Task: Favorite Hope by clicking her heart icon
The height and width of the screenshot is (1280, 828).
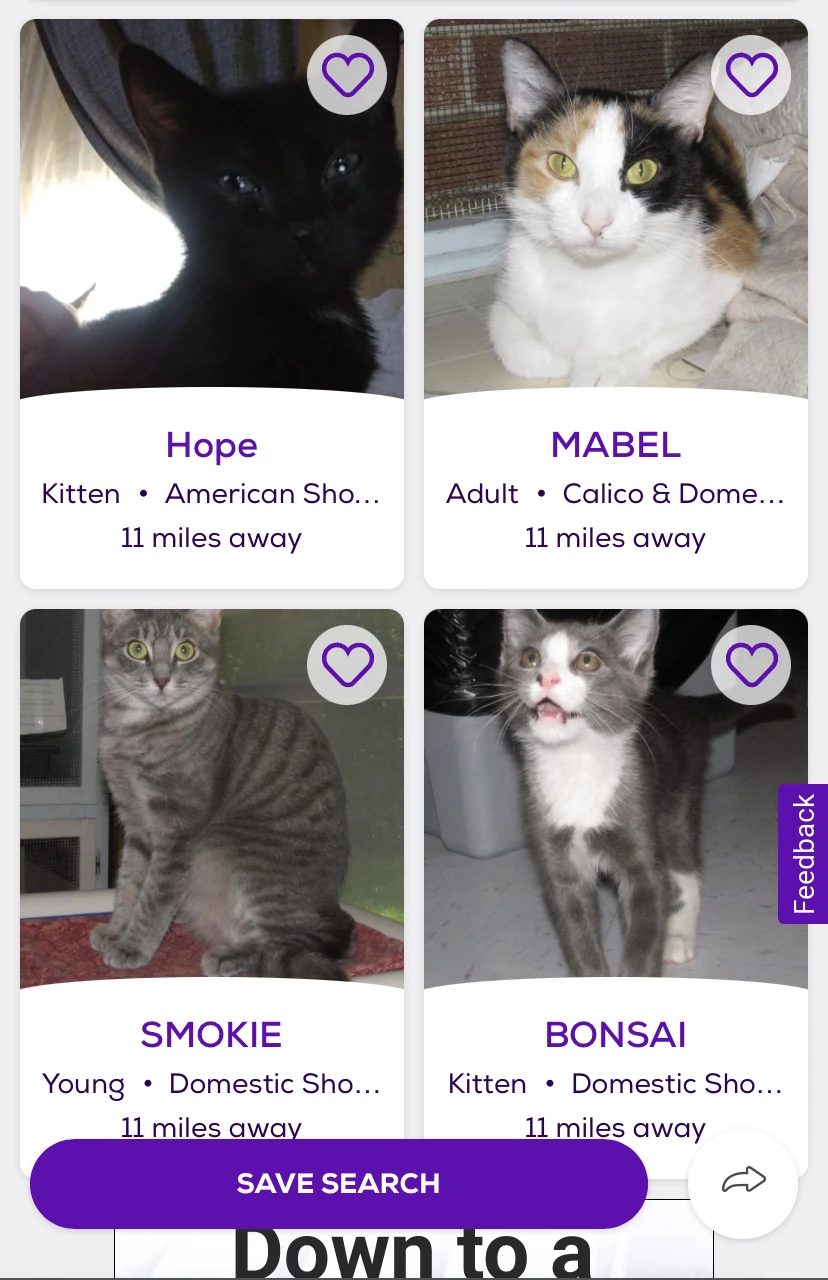Action: 347,74
